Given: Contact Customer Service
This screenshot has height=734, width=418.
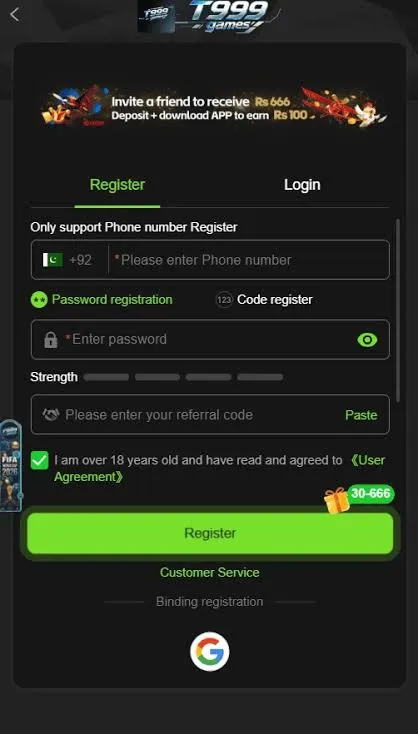Looking at the screenshot, I should pos(210,573).
